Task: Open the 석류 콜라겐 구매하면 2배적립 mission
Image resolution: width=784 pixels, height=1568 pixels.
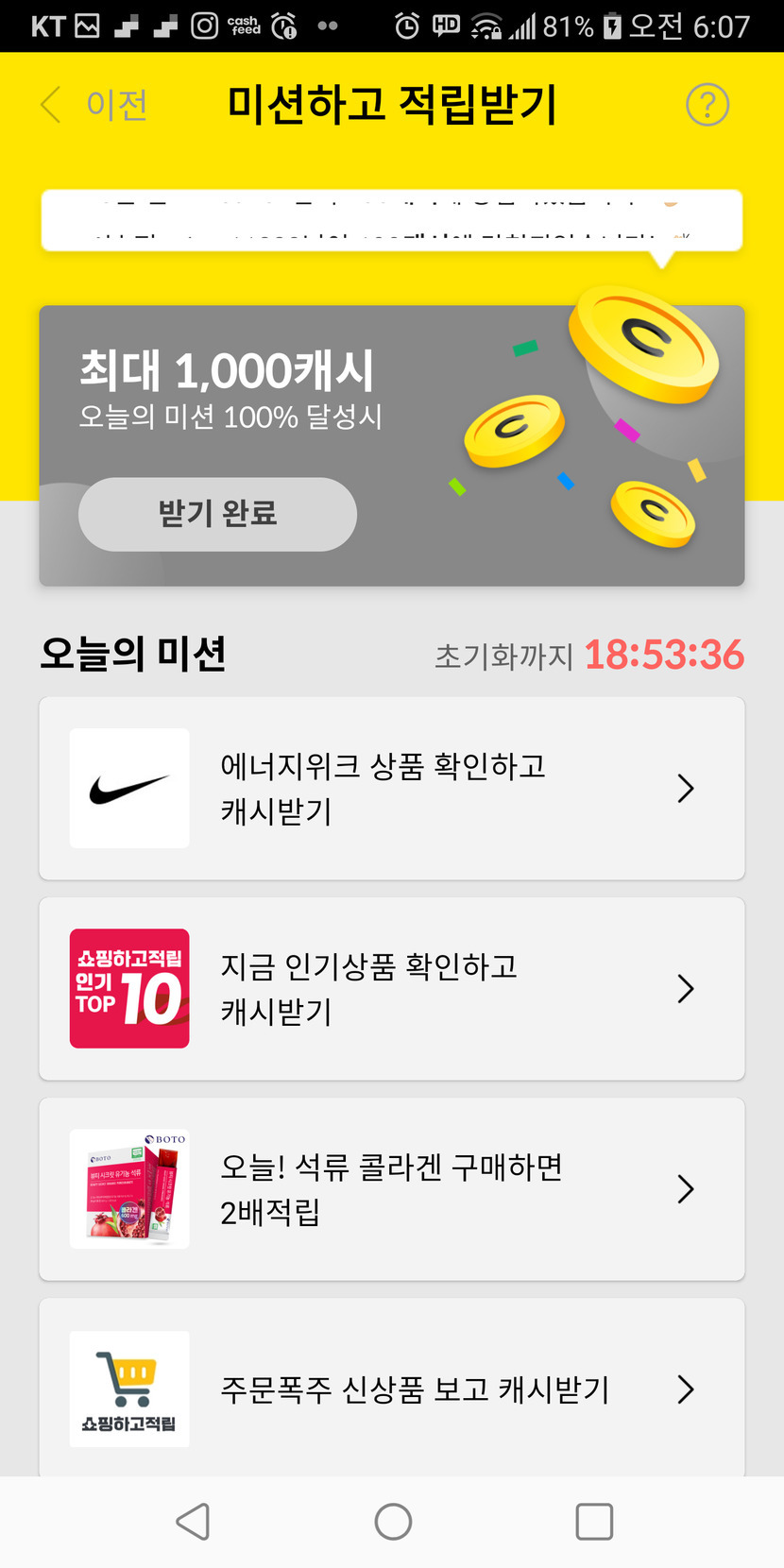Action: [x=391, y=1189]
